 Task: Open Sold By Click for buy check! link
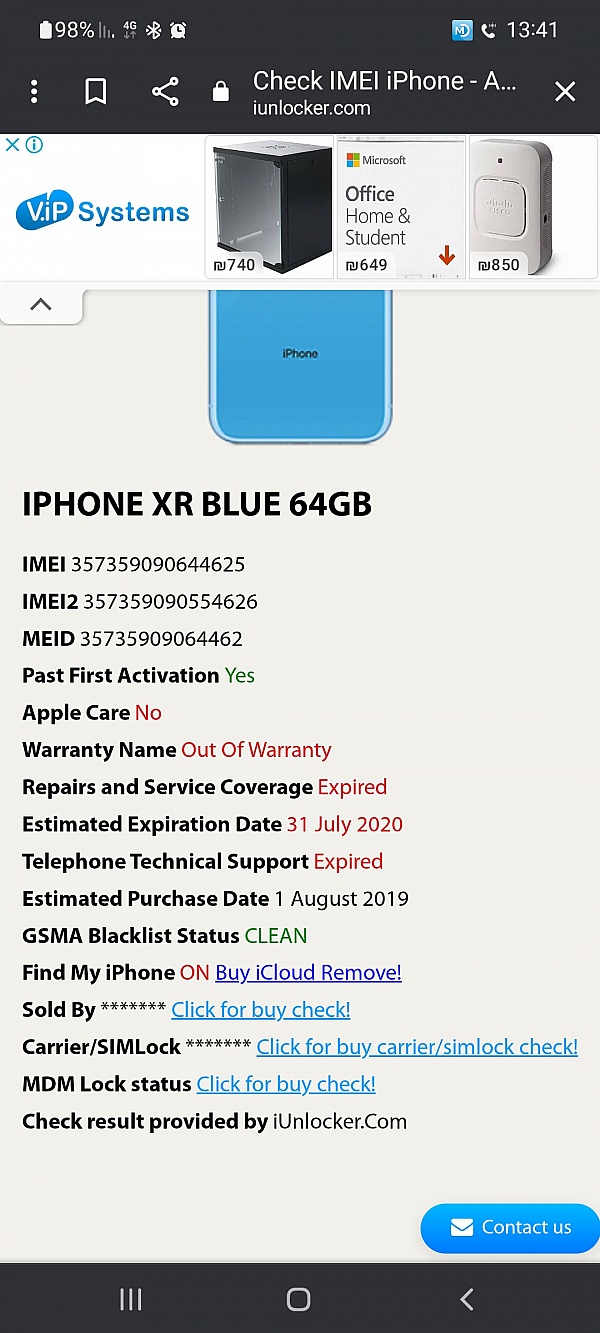pyautogui.click(x=261, y=1010)
